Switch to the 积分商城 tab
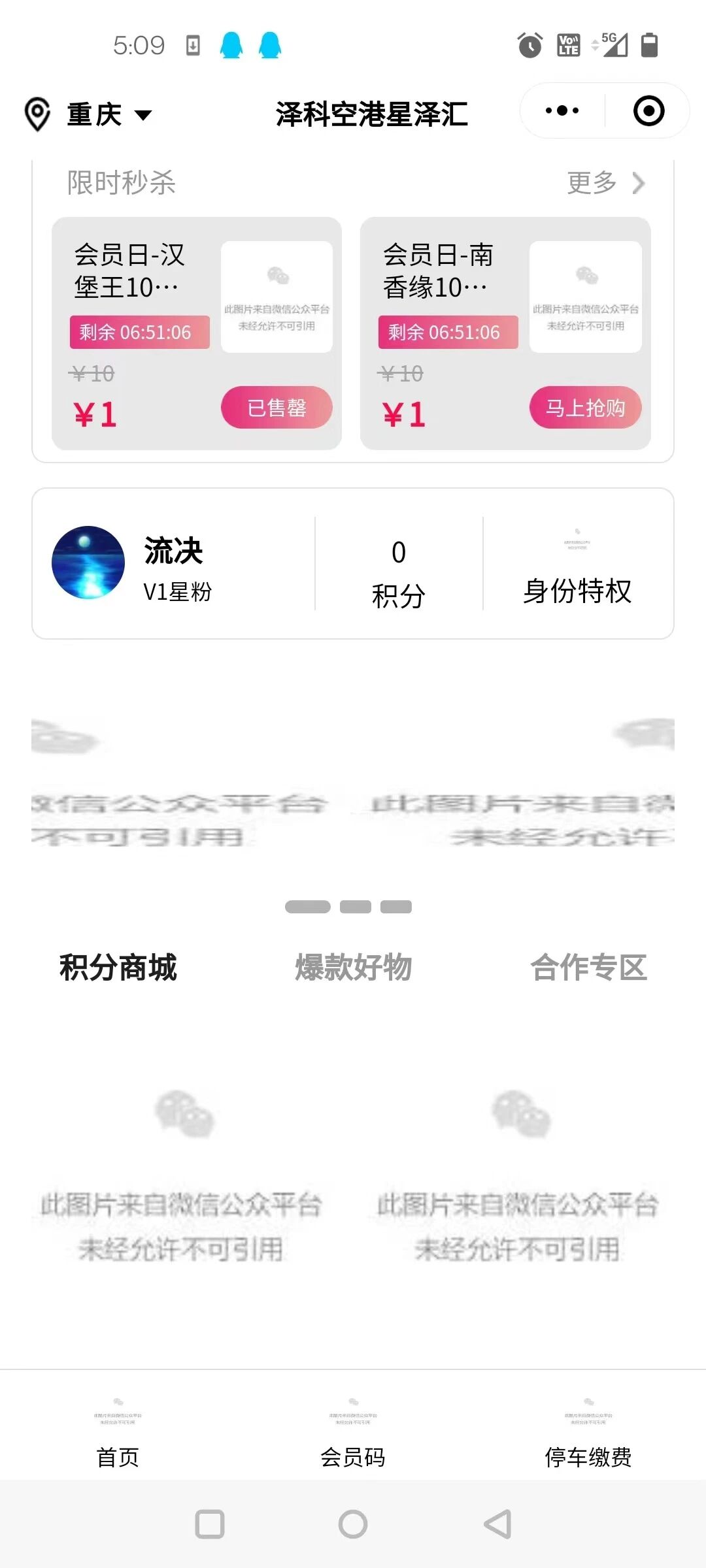The width and height of the screenshot is (706, 1568). click(x=118, y=968)
